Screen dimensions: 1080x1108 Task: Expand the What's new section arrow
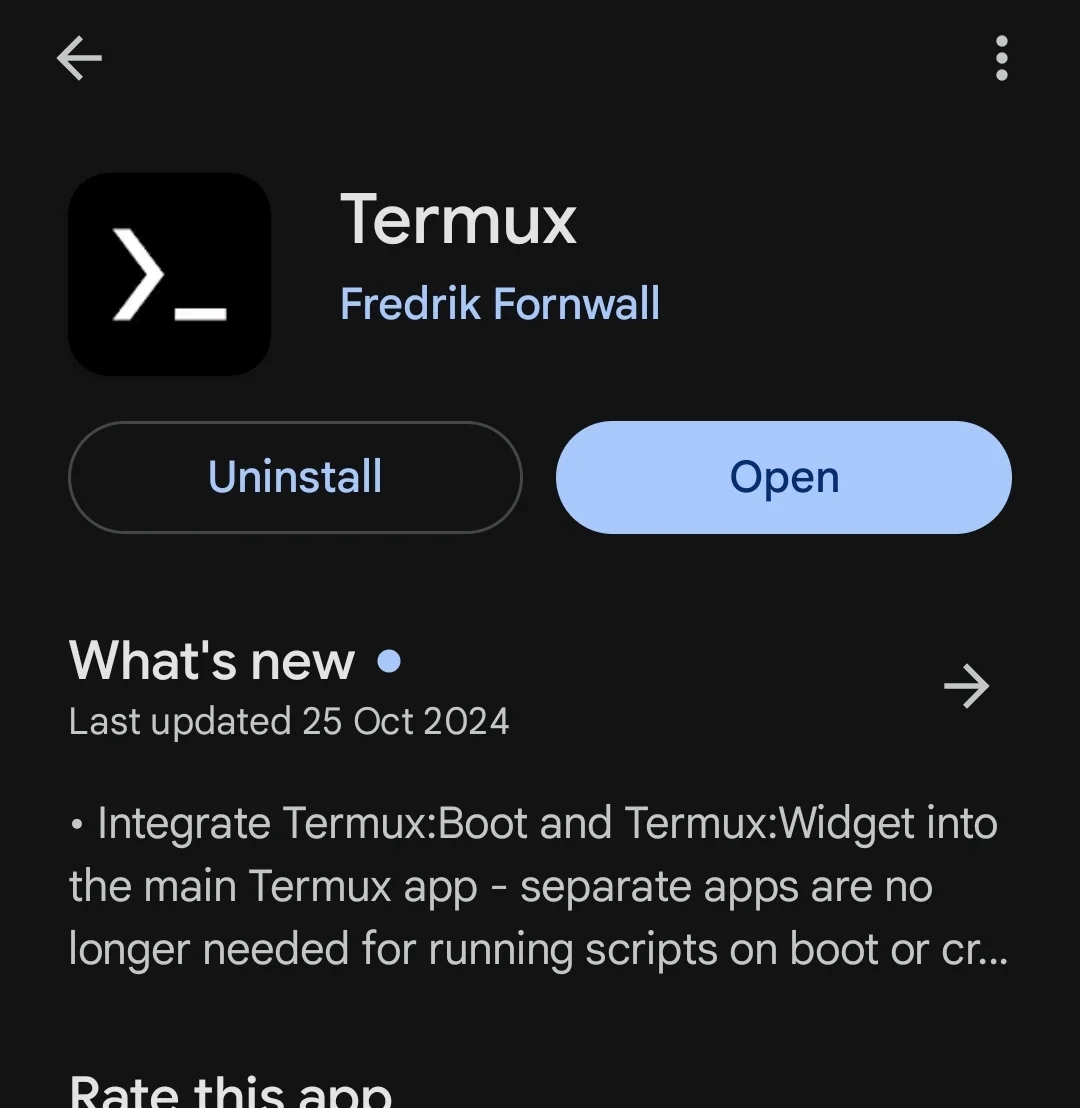[966, 685]
